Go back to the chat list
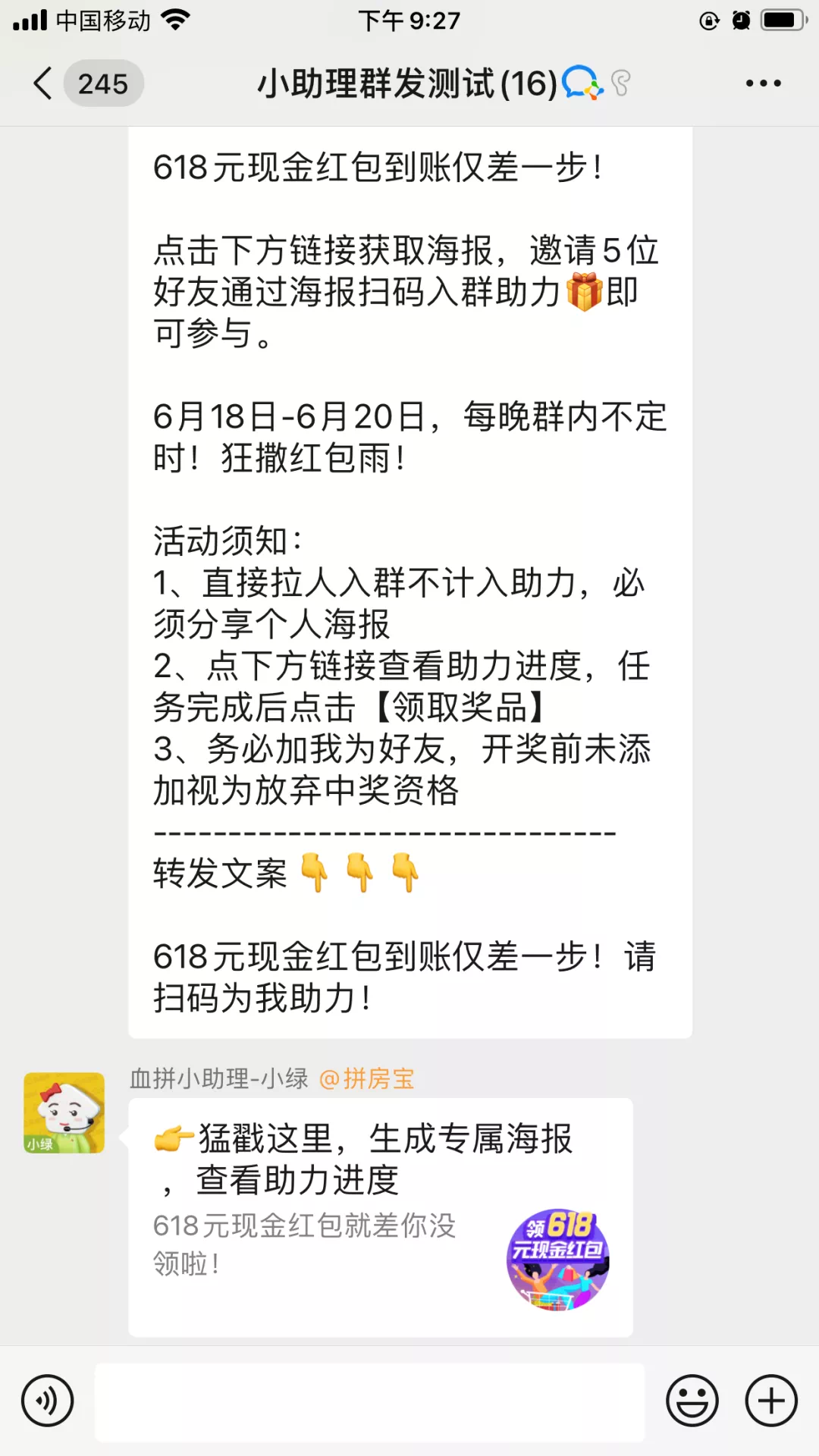Image resolution: width=819 pixels, height=1456 pixels. tap(44, 83)
